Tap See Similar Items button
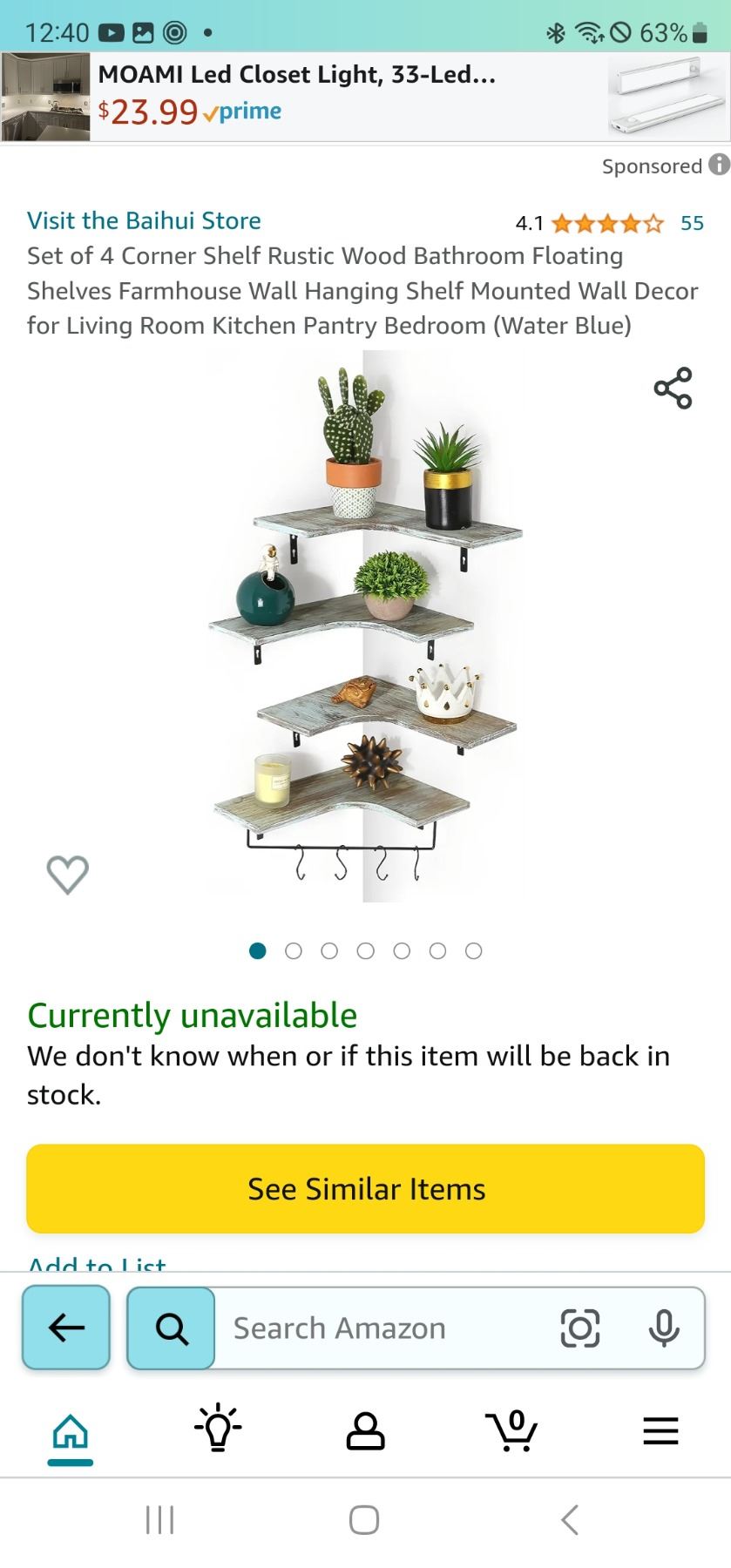 (x=365, y=1188)
